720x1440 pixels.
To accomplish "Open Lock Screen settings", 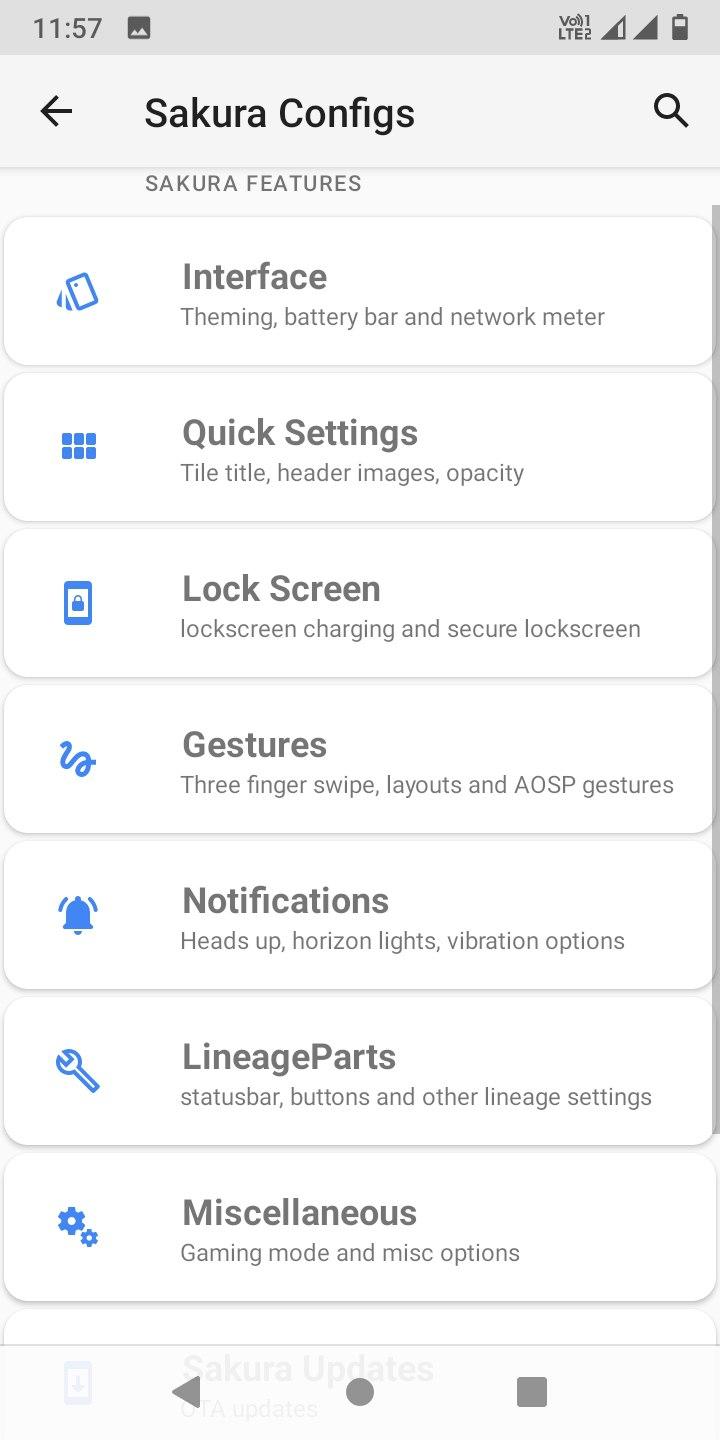I will [360, 604].
